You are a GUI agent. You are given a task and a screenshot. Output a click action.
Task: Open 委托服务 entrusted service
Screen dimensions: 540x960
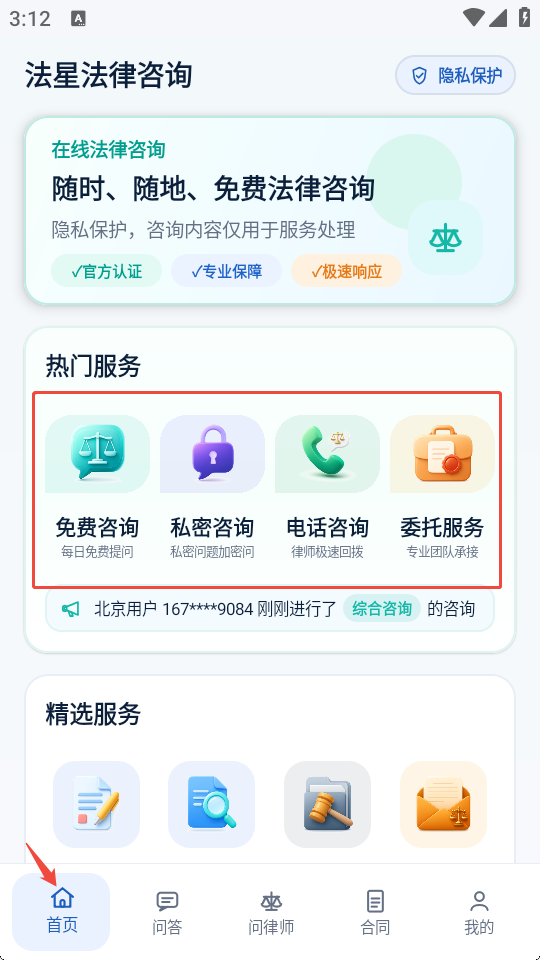(442, 487)
